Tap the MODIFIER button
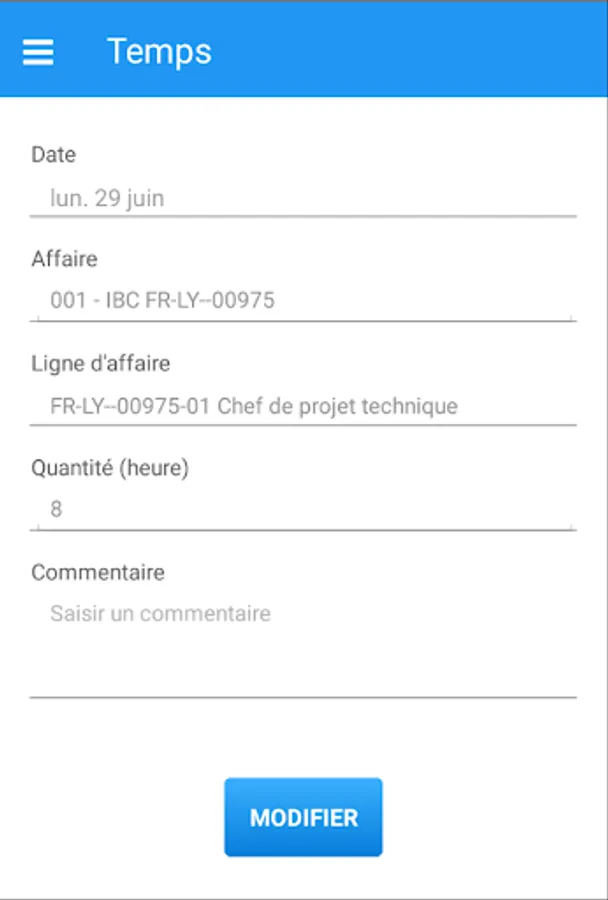The image size is (608, 900). click(303, 817)
